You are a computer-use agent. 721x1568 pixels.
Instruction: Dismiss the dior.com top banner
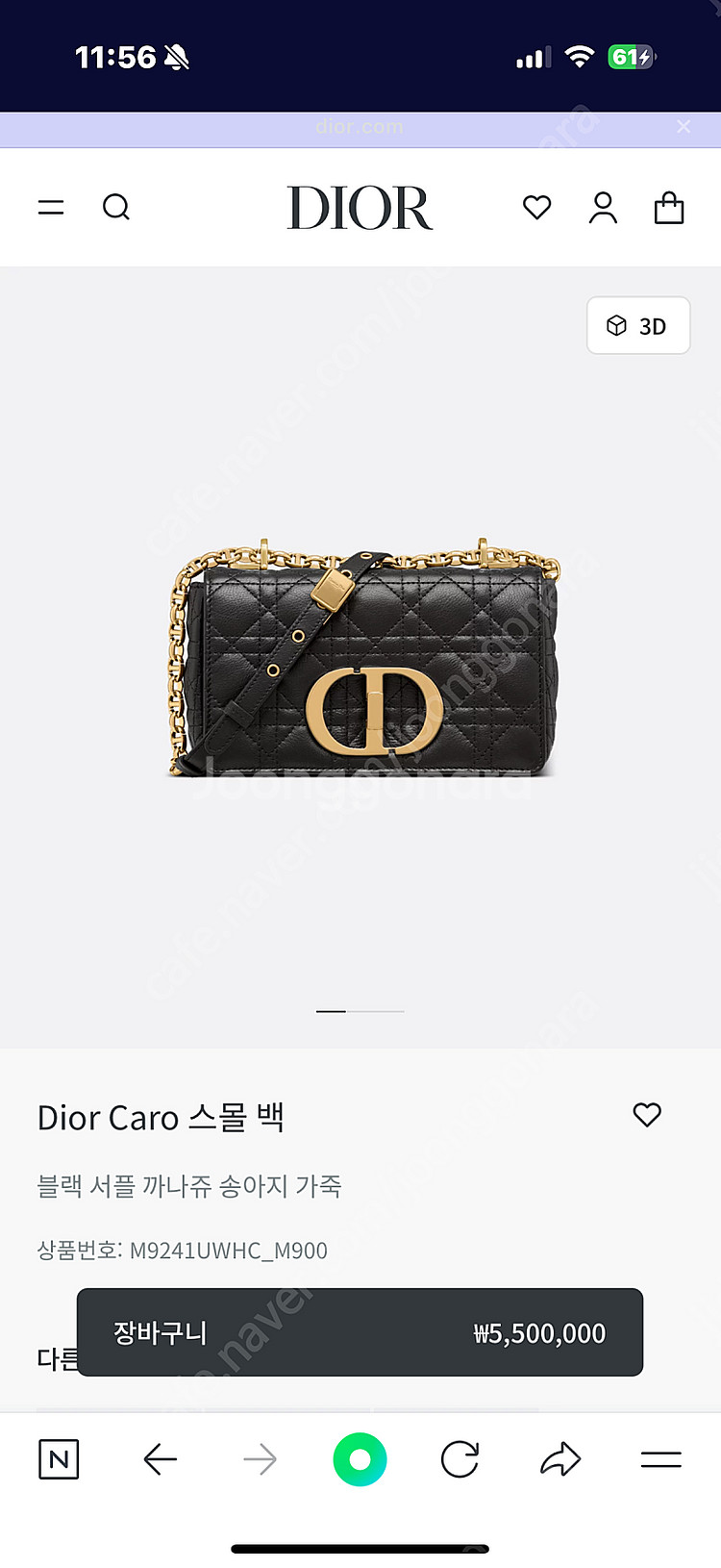684,126
